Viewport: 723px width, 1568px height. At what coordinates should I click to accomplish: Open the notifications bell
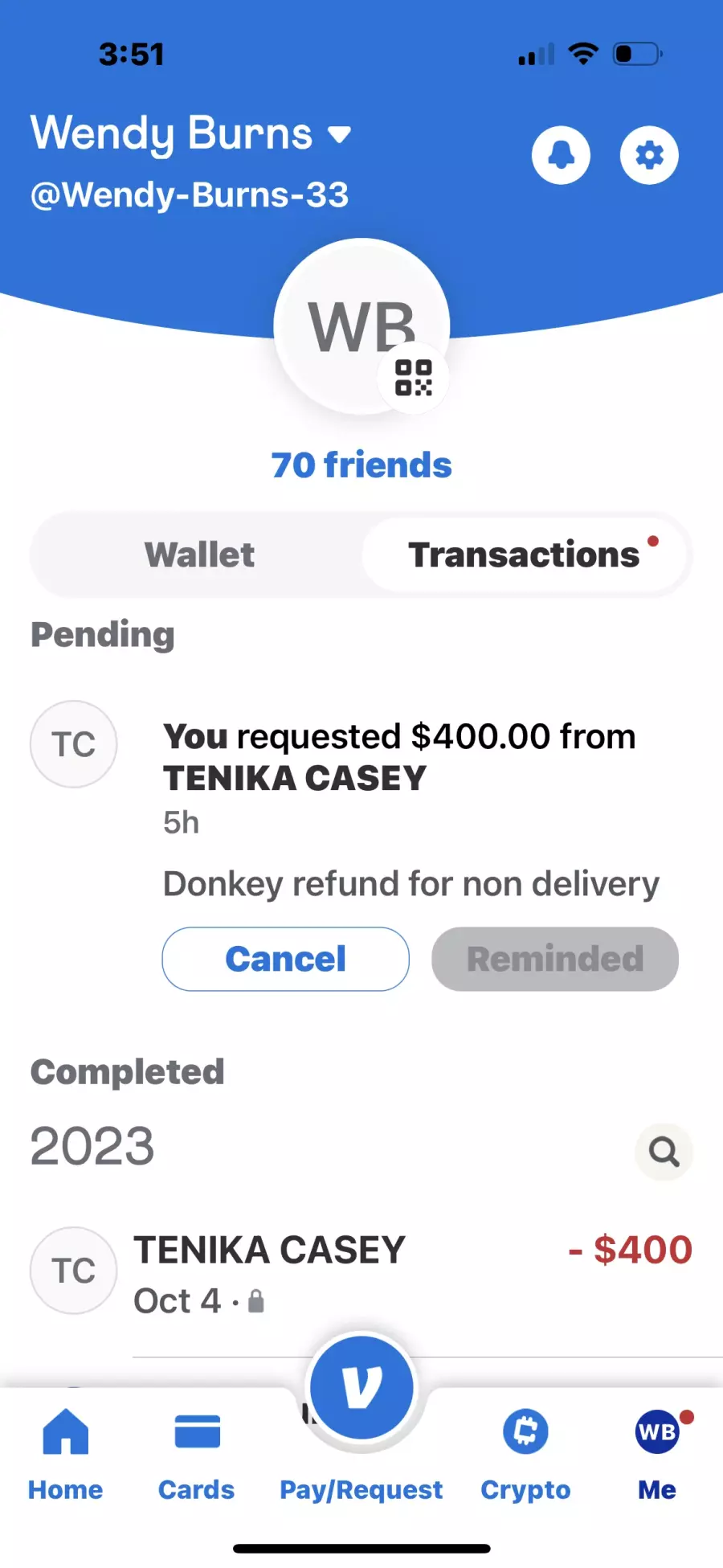tap(561, 155)
